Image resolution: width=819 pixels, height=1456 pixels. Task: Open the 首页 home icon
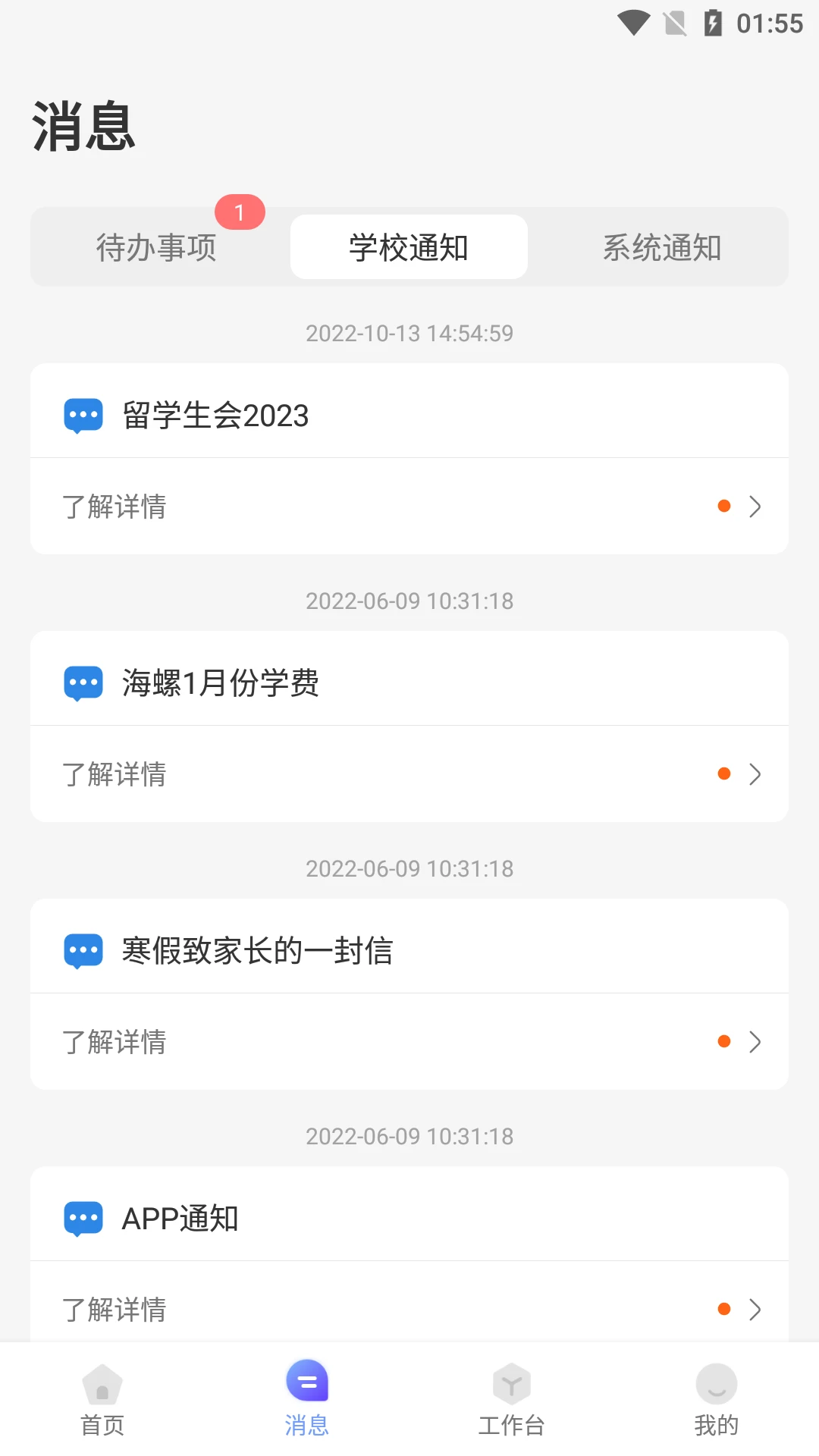coord(102,1383)
